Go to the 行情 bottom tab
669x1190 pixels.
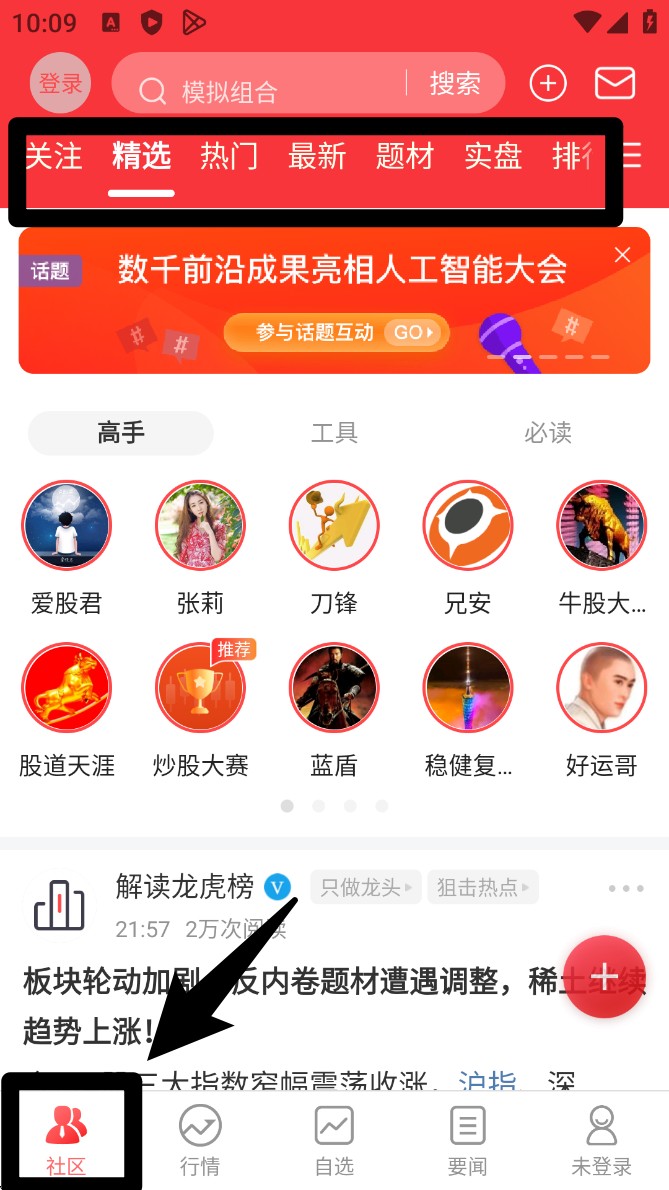pyautogui.click(x=200, y=1140)
